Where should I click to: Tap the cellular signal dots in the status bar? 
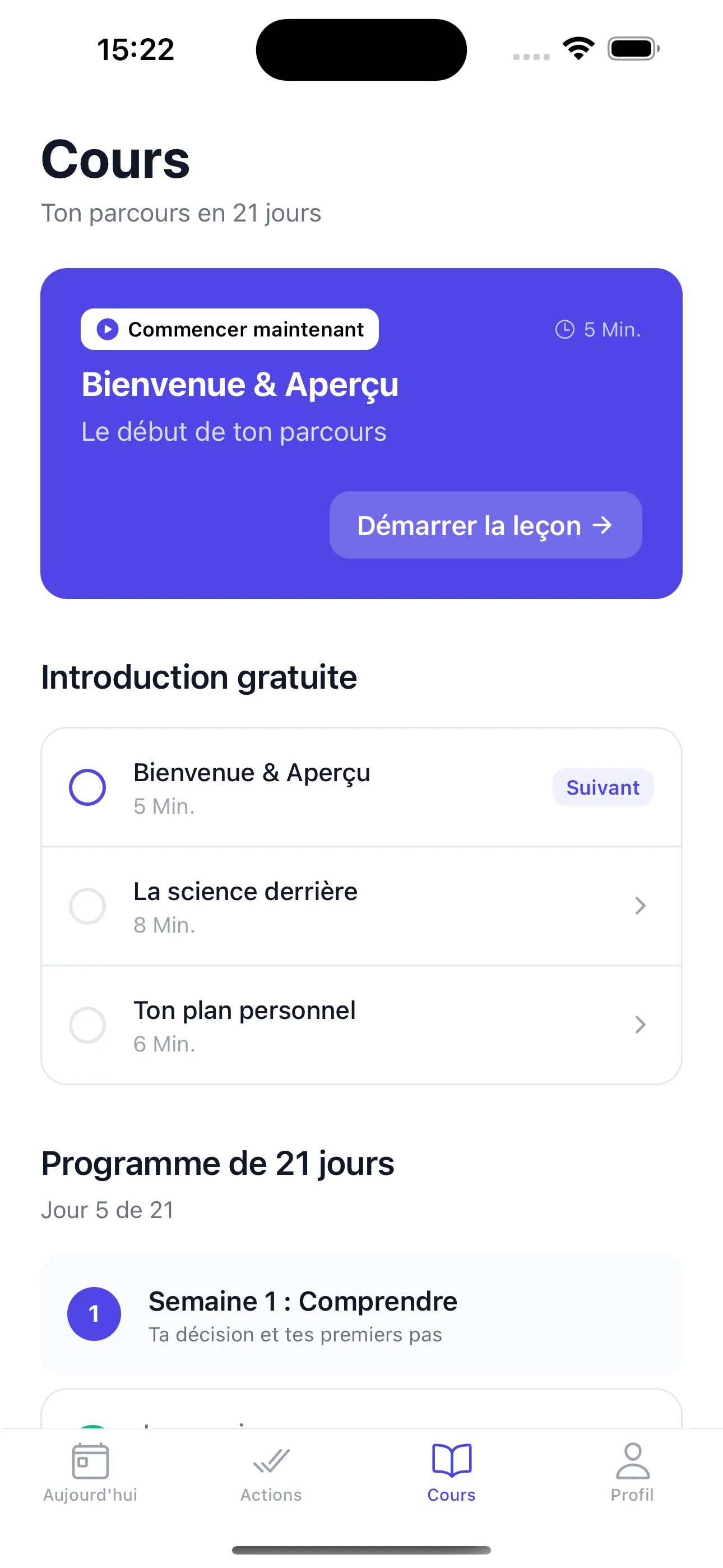[x=531, y=56]
